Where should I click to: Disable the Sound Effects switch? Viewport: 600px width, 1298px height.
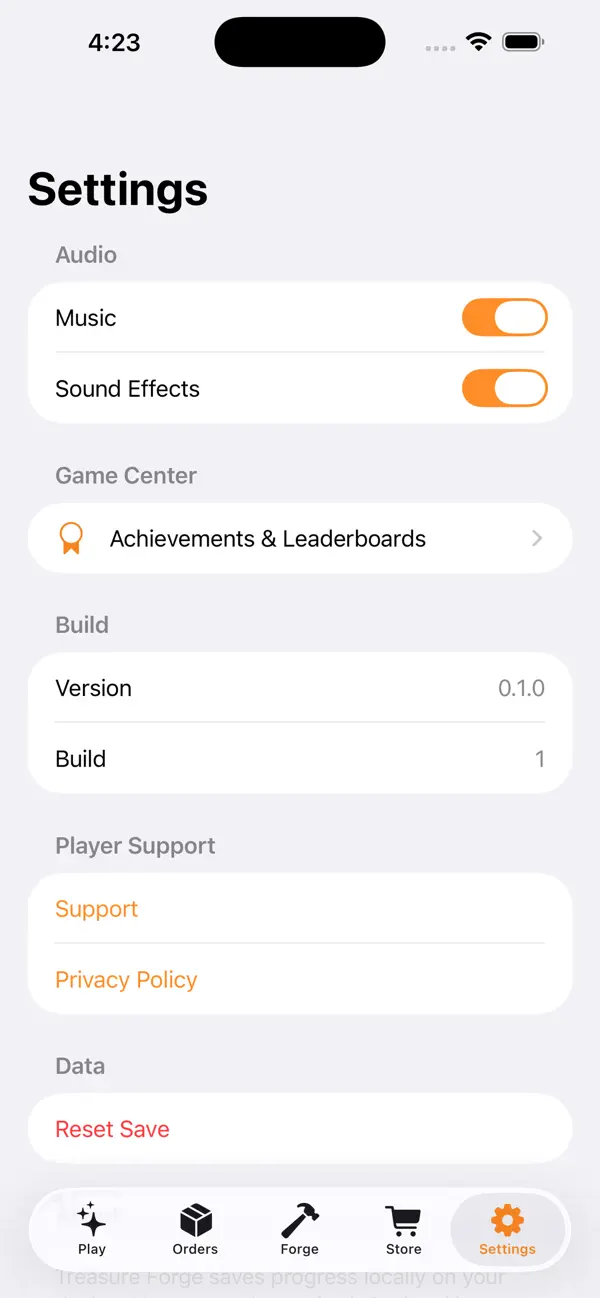[x=504, y=389]
